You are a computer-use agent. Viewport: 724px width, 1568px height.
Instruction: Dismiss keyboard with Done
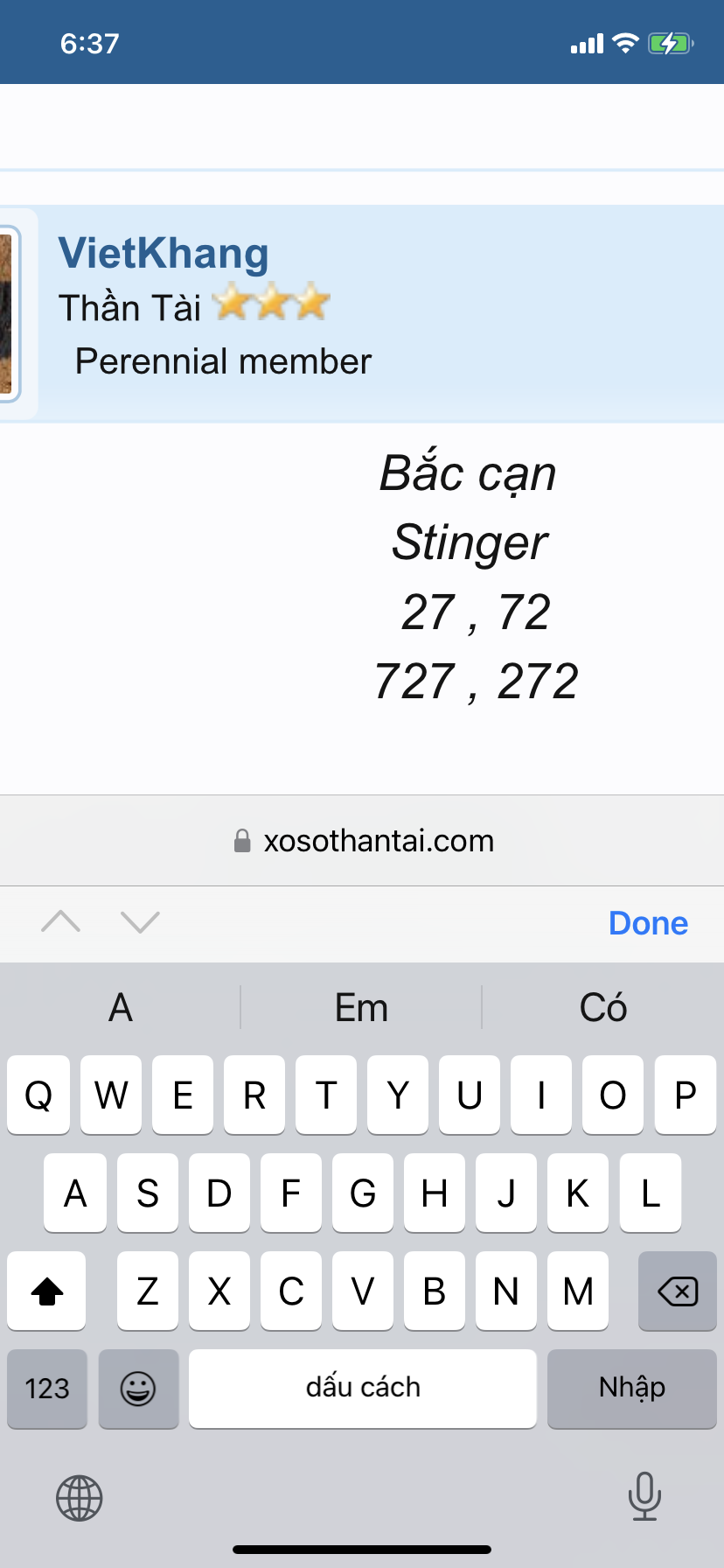(x=648, y=923)
